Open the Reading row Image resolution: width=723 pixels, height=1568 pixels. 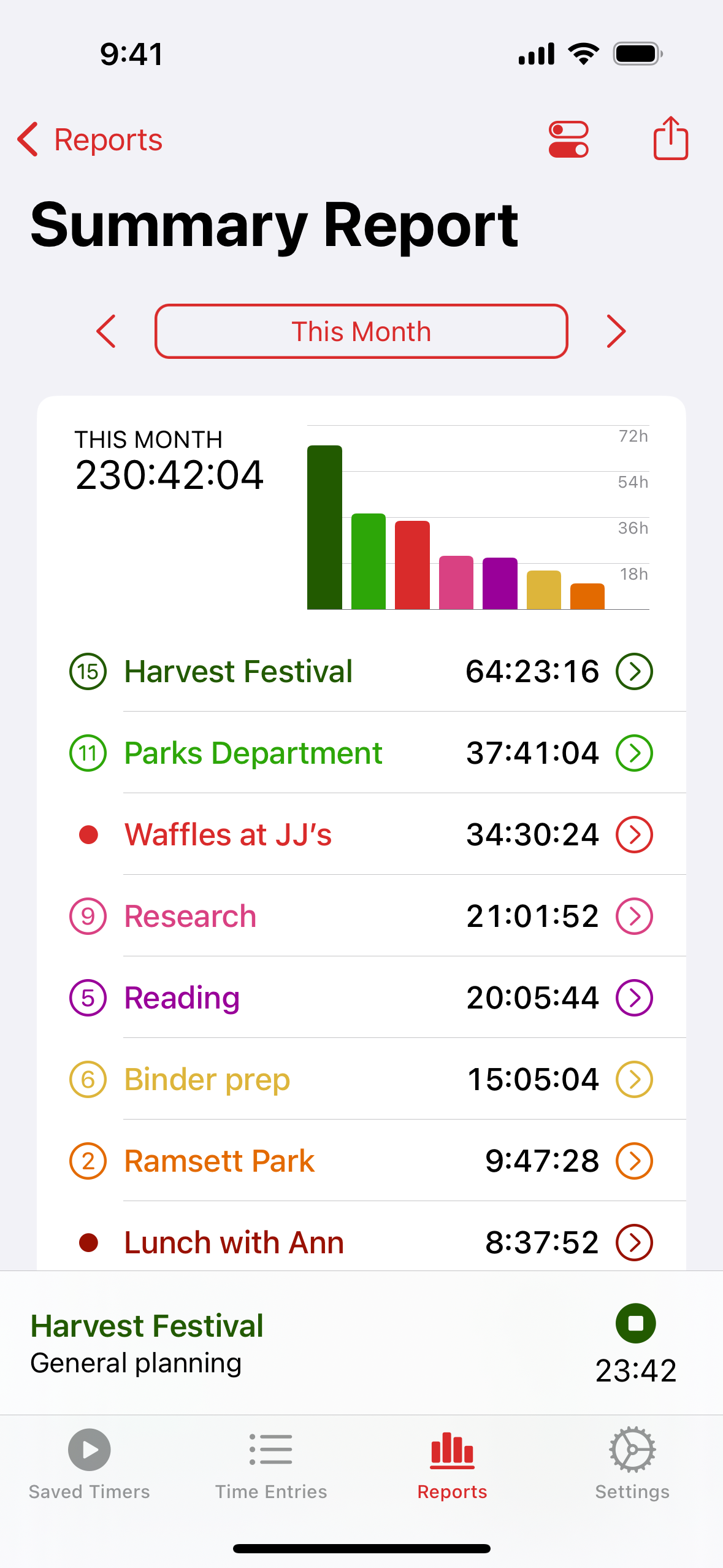361,997
